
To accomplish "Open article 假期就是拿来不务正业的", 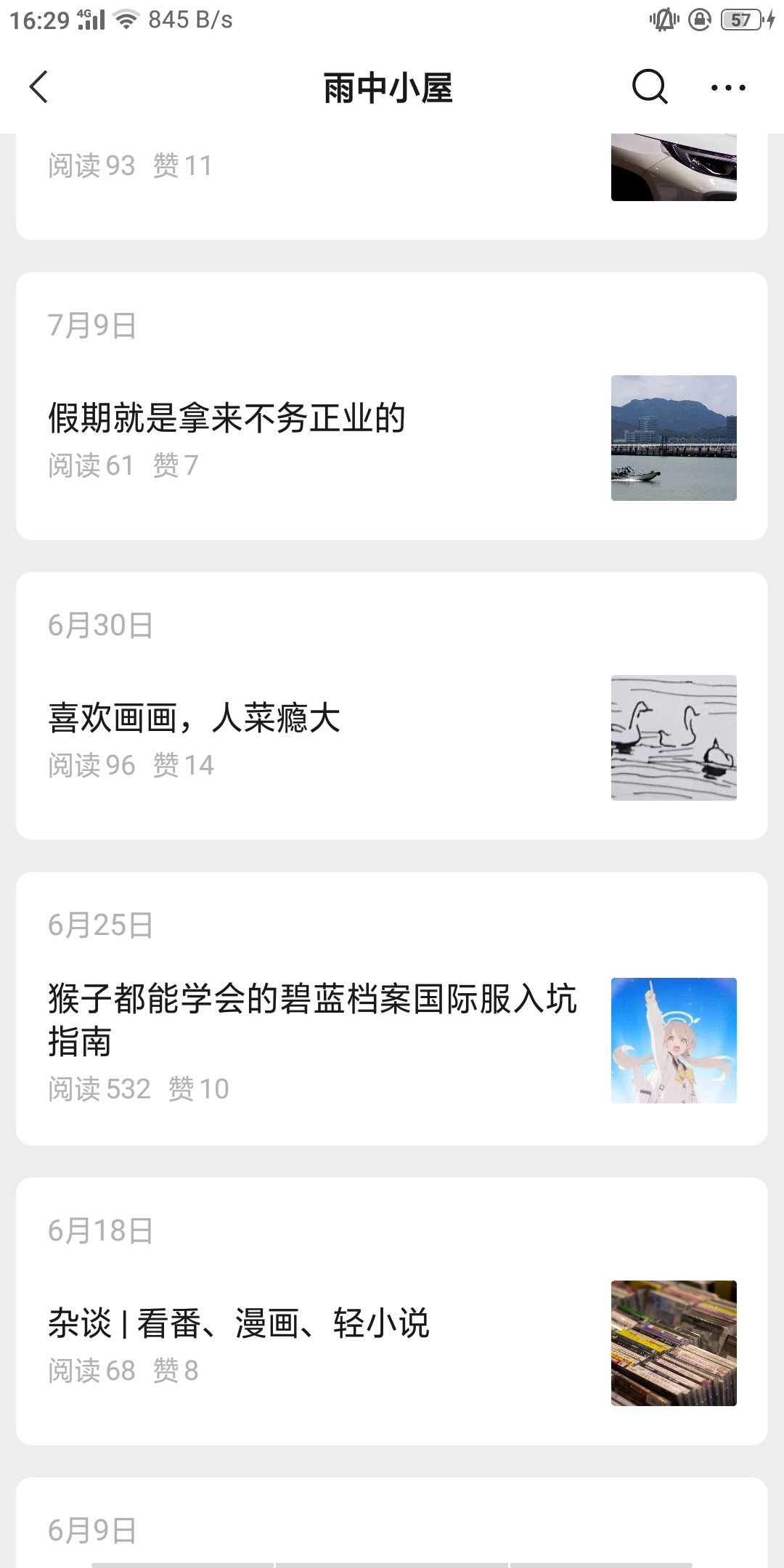I will (x=227, y=418).
